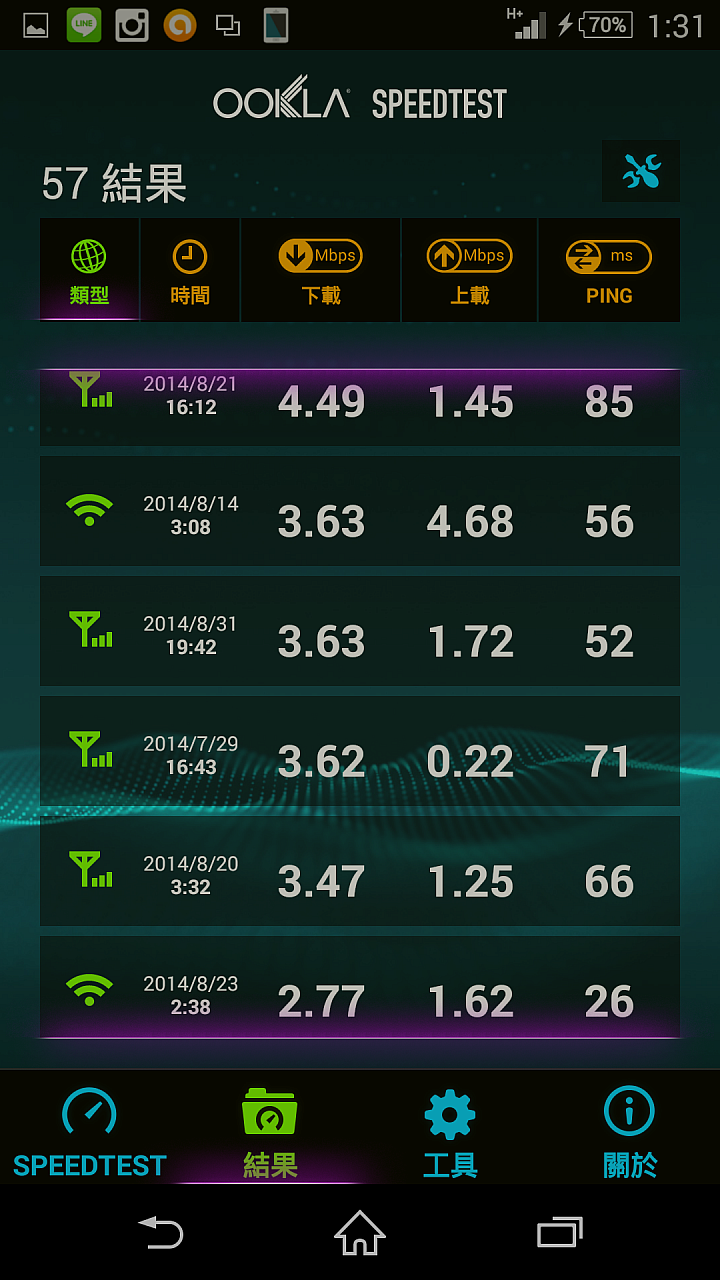The image size is (720, 1280).
Task: Open the wrench tools icon
Action: [641, 172]
